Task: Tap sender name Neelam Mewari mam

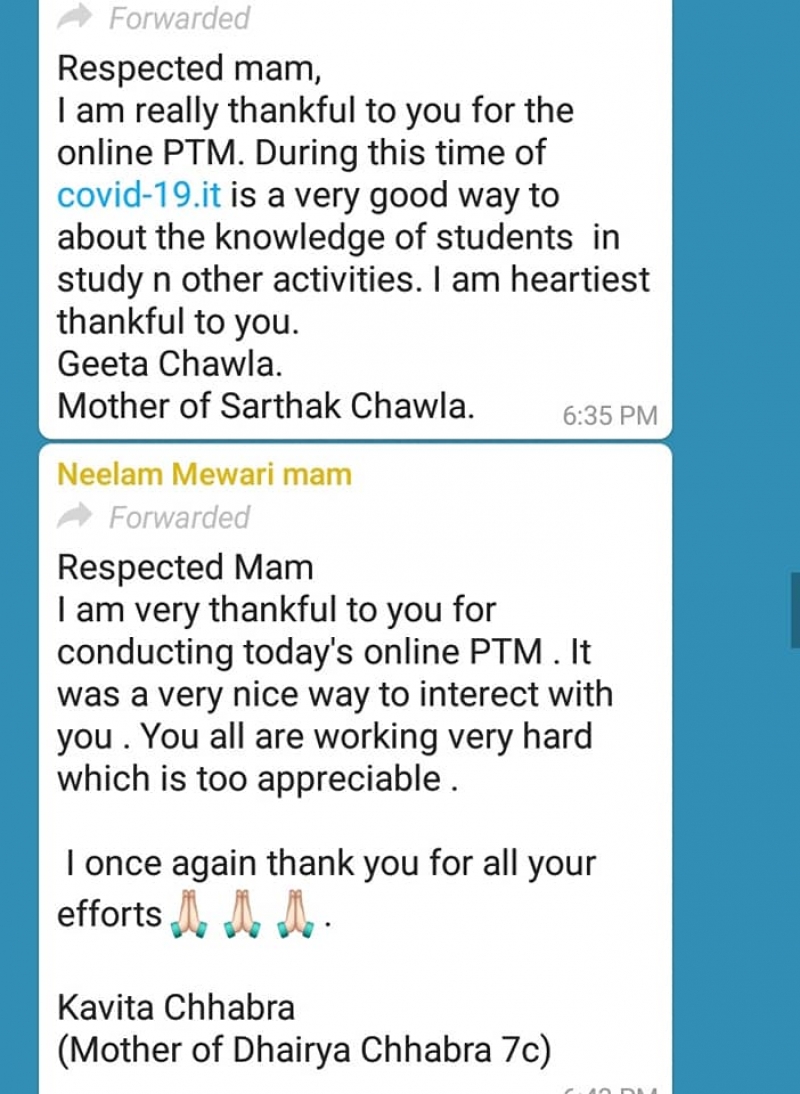Action: pos(204,474)
